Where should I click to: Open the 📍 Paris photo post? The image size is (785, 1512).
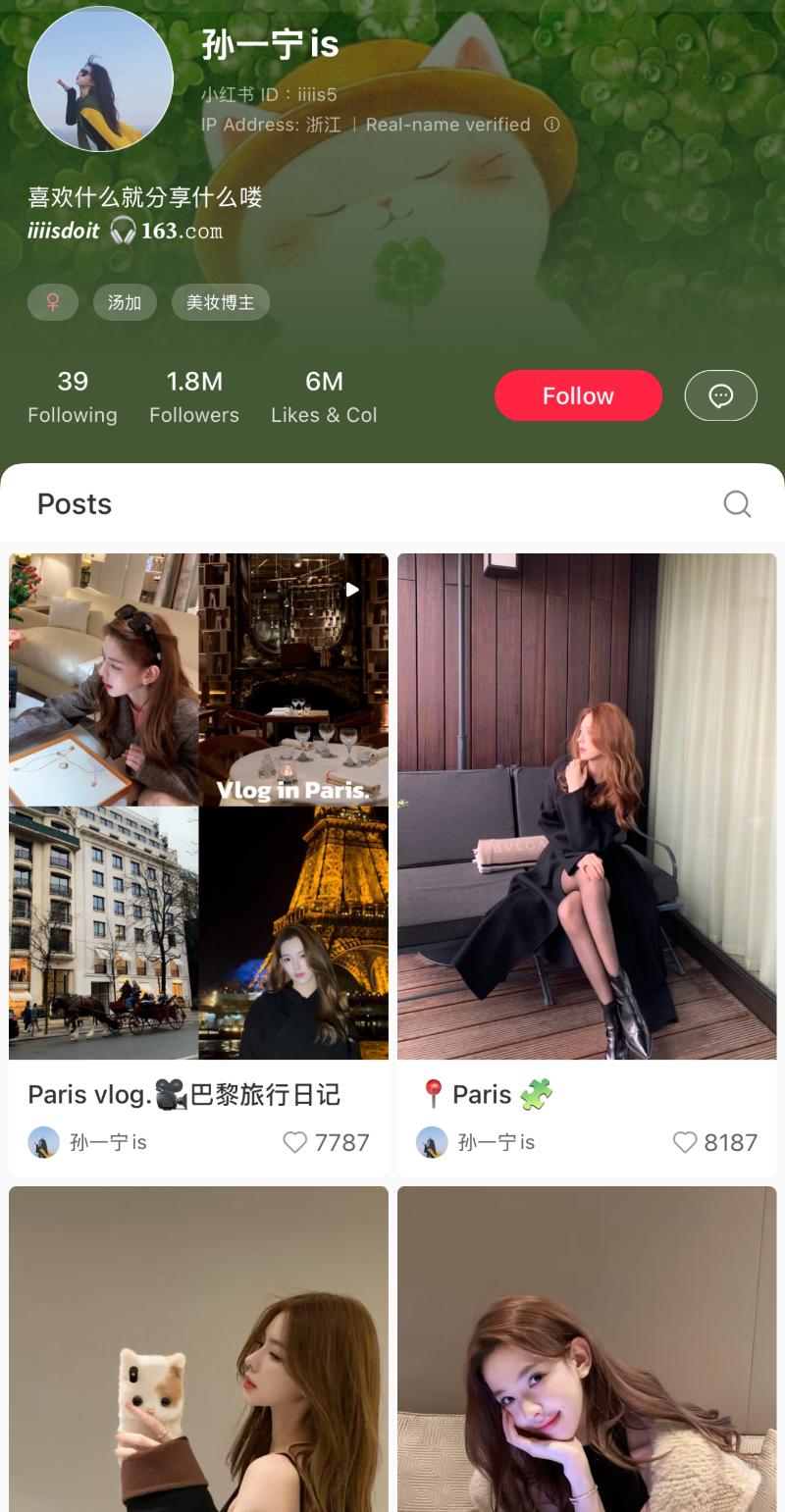coord(587,805)
